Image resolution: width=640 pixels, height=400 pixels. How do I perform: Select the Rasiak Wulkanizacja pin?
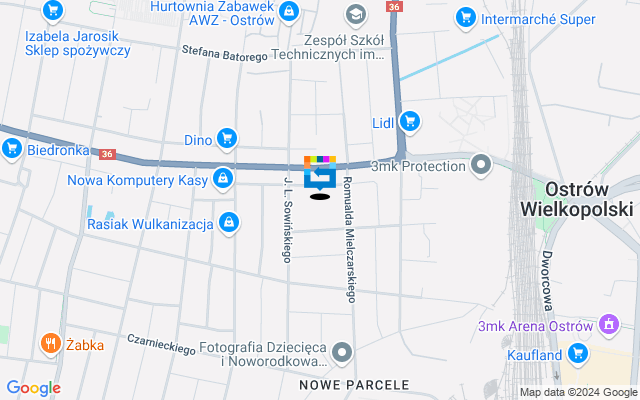[230, 222]
